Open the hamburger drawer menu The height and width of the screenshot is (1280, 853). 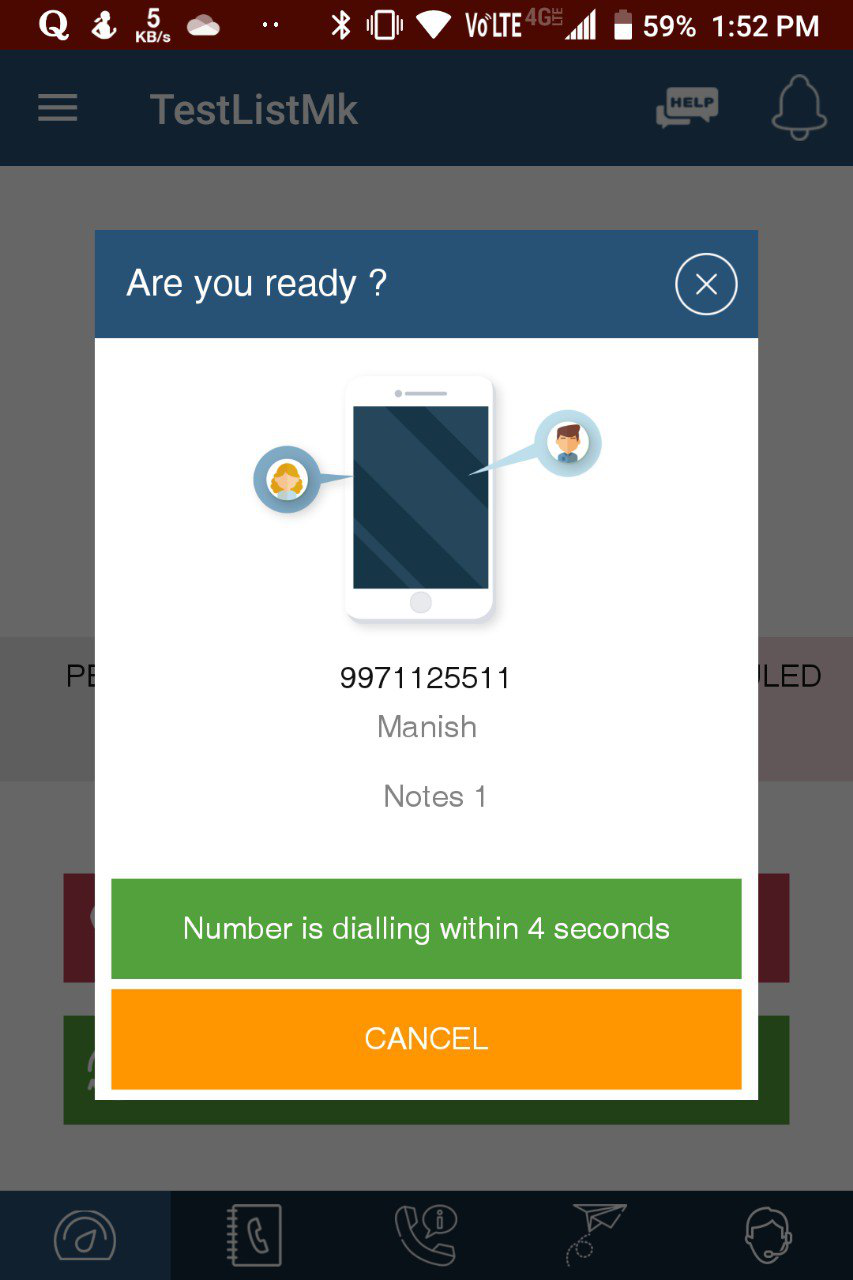click(58, 108)
